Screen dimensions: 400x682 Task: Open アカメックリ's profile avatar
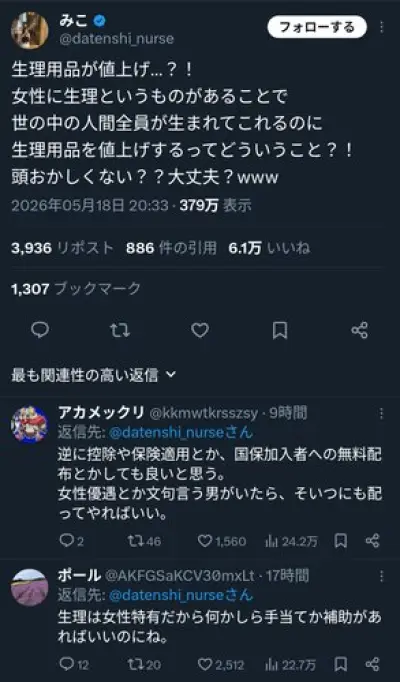pos(30,425)
